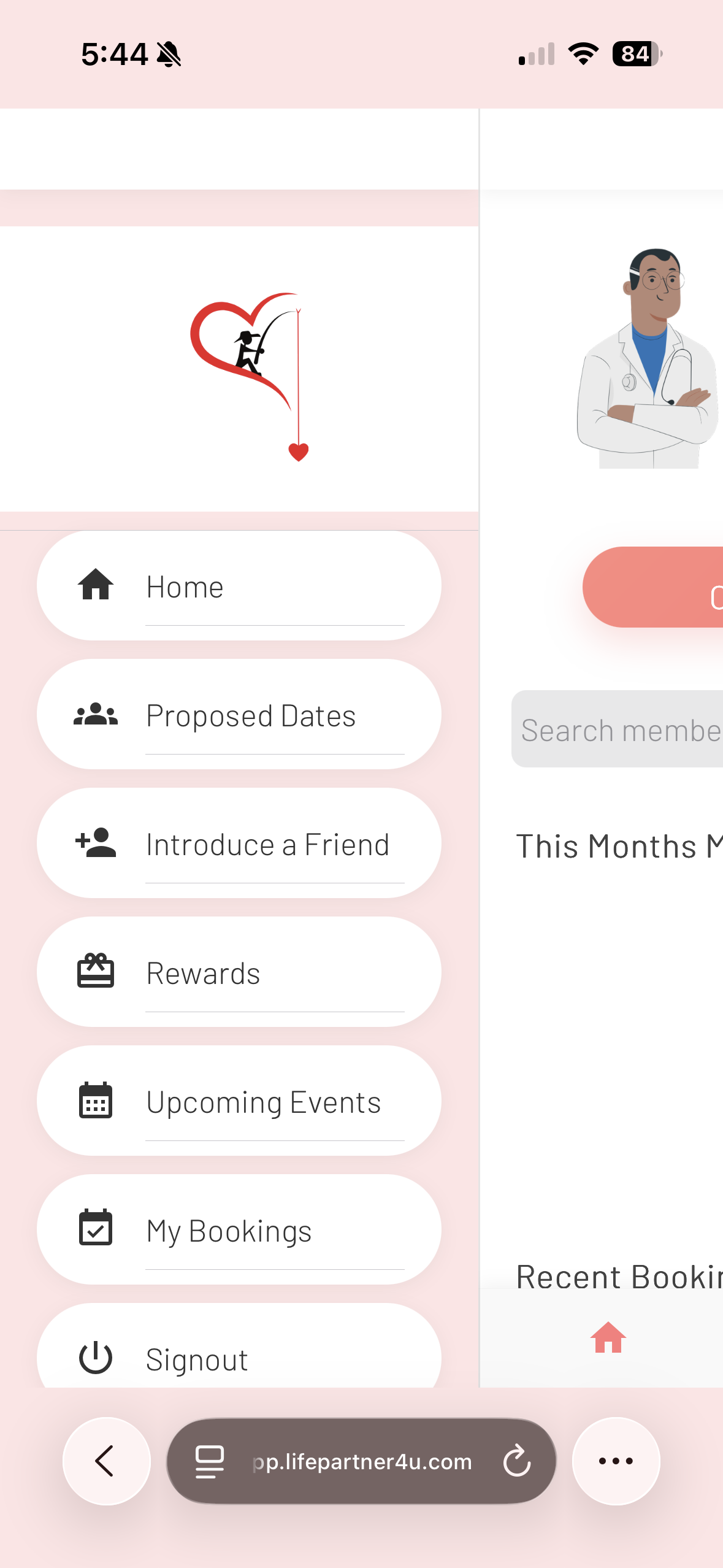The height and width of the screenshot is (1568, 723).
Task: Open My Bookings
Action: pos(239,1230)
